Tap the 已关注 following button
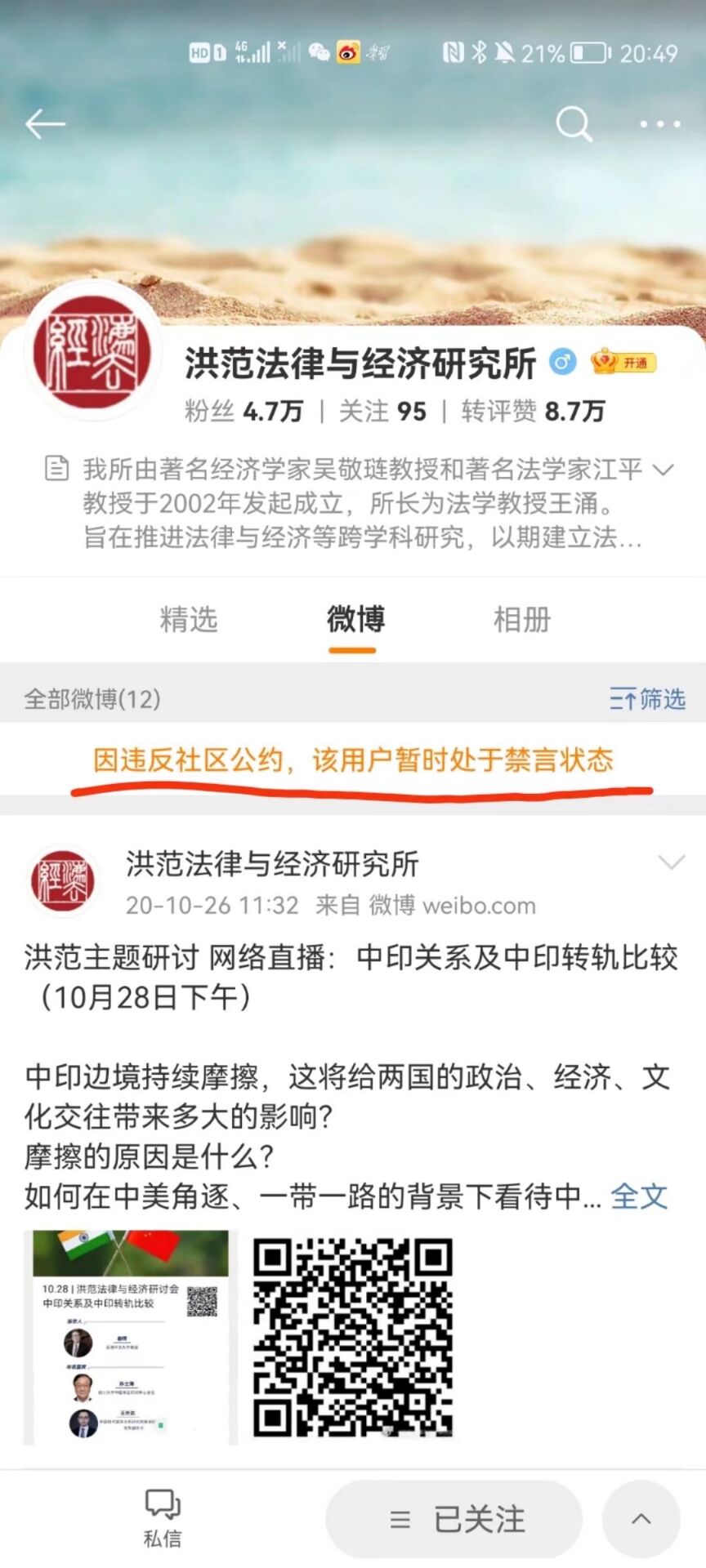The height and width of the screenshot is (1568, 706). (454, 1519)
